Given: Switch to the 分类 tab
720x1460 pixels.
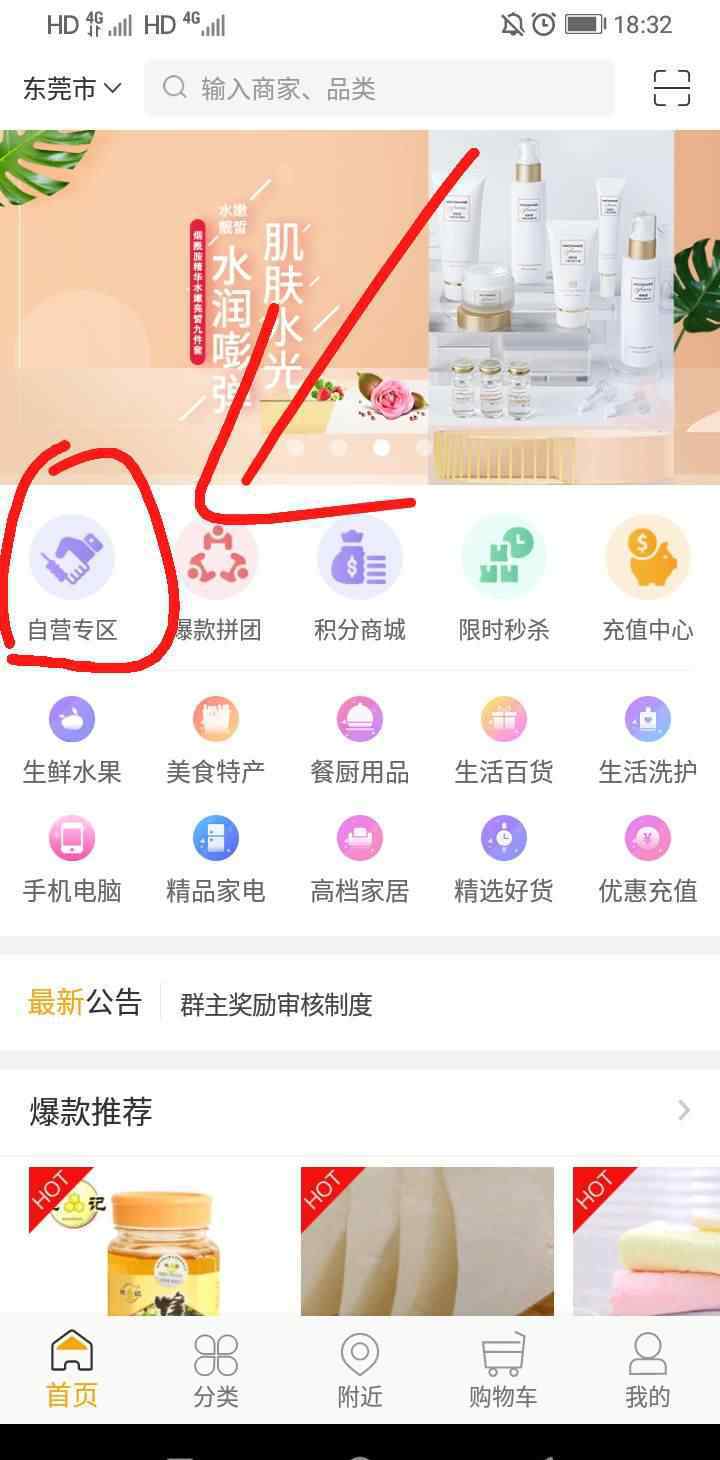Looking at the screenshot, I should pos(216,1370).
